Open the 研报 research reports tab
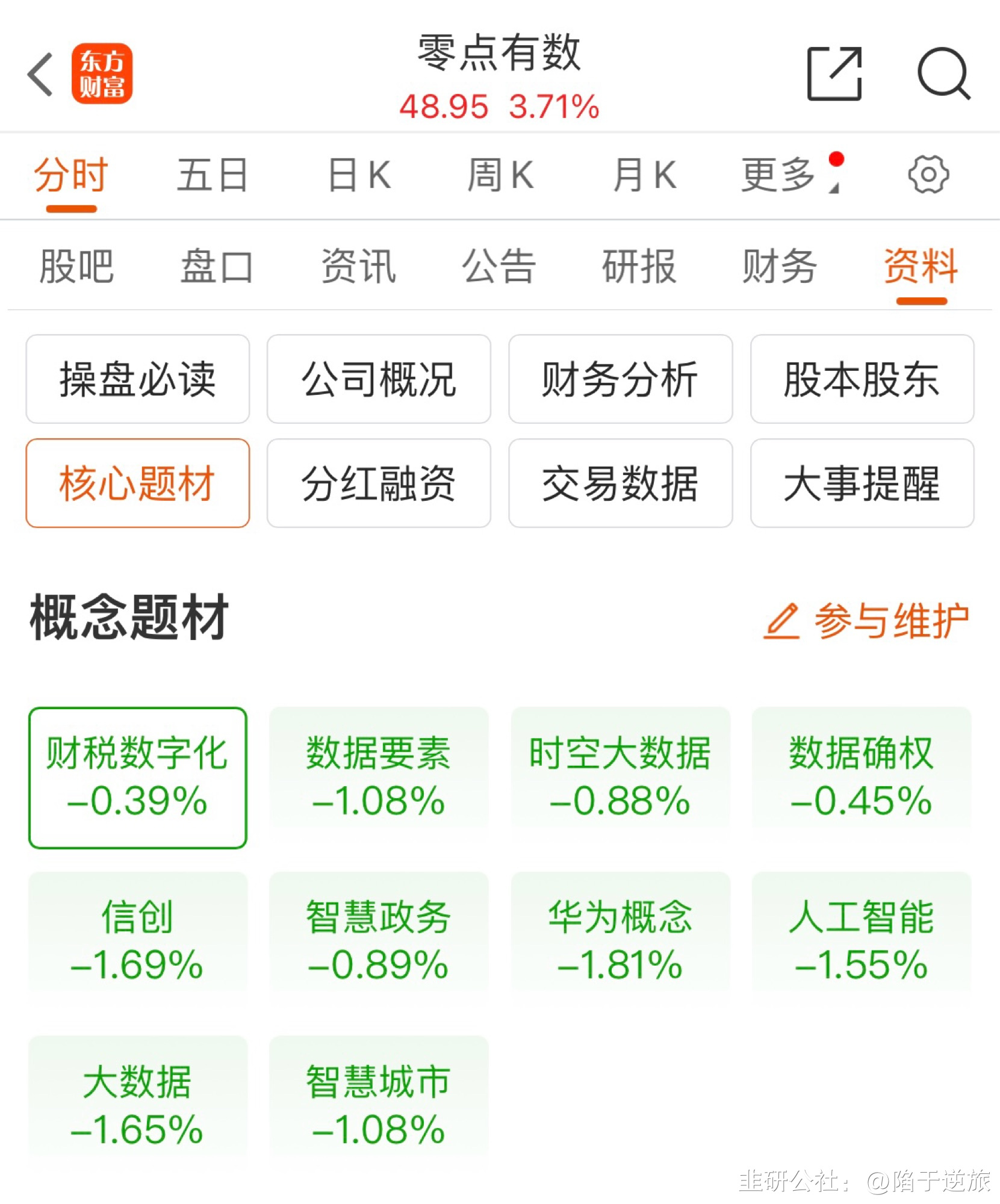This screenshot has width=1000, height=1204. coord(638,267)
